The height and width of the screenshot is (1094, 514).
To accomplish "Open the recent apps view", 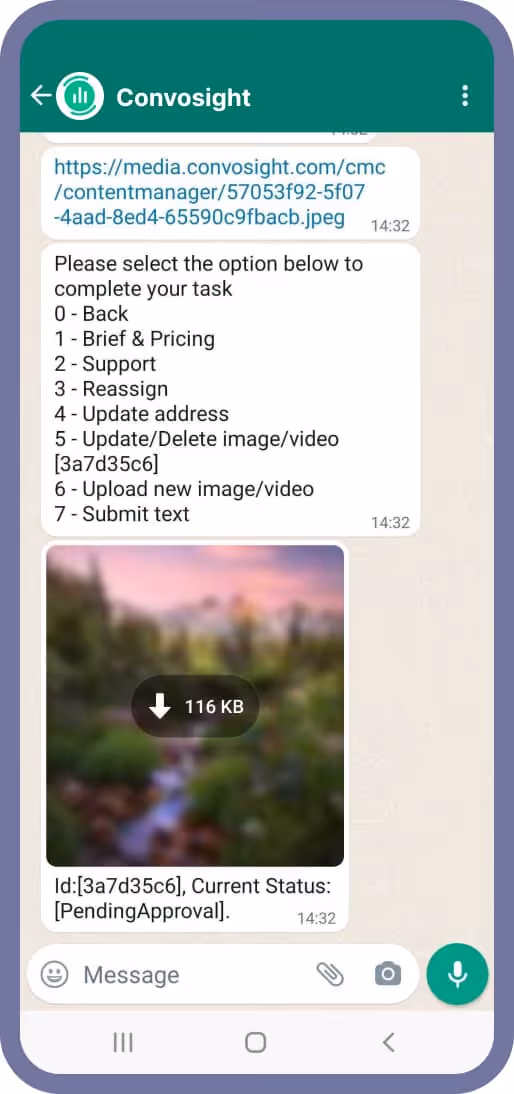I will [x=123, y=1042].
